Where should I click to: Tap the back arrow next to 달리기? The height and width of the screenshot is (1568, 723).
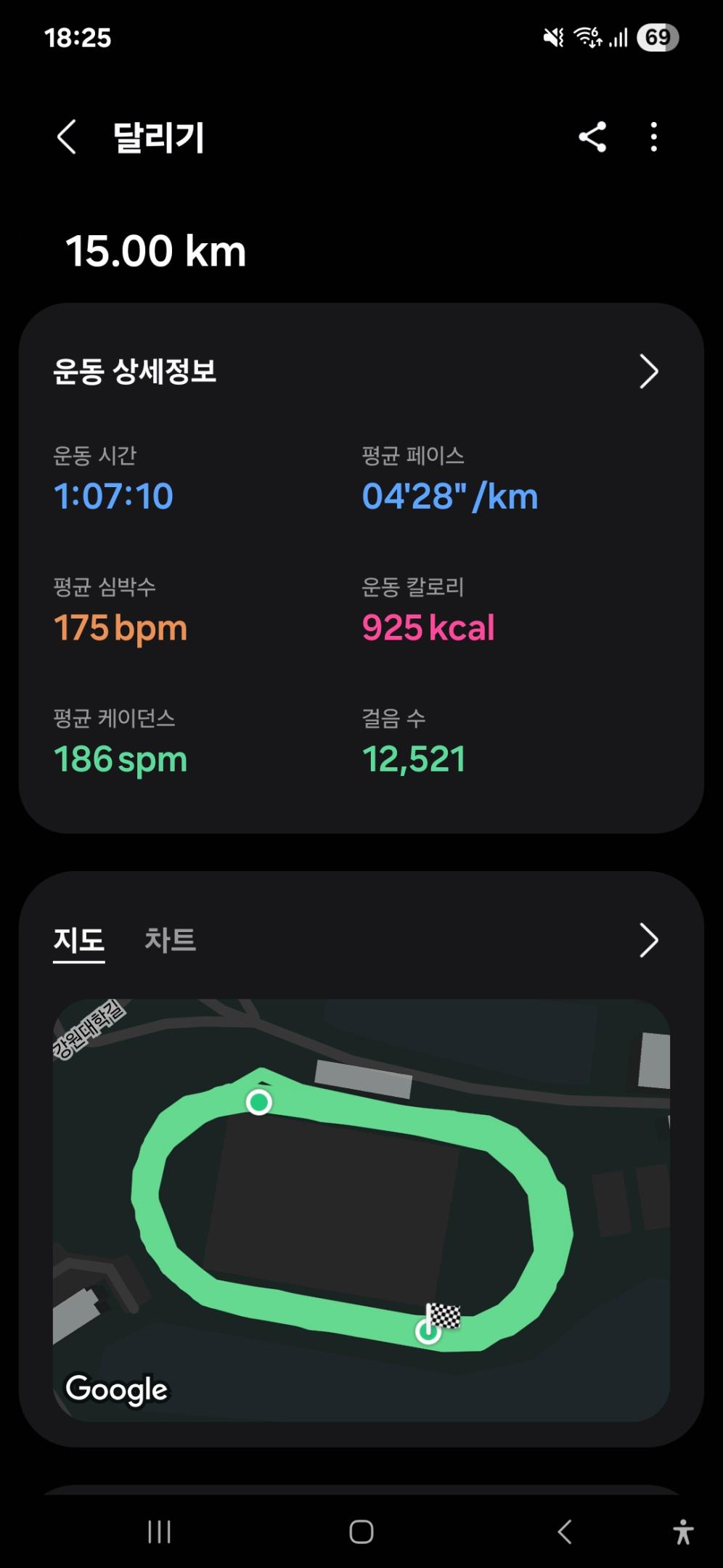pyautogui.click(x=66, y=137)
